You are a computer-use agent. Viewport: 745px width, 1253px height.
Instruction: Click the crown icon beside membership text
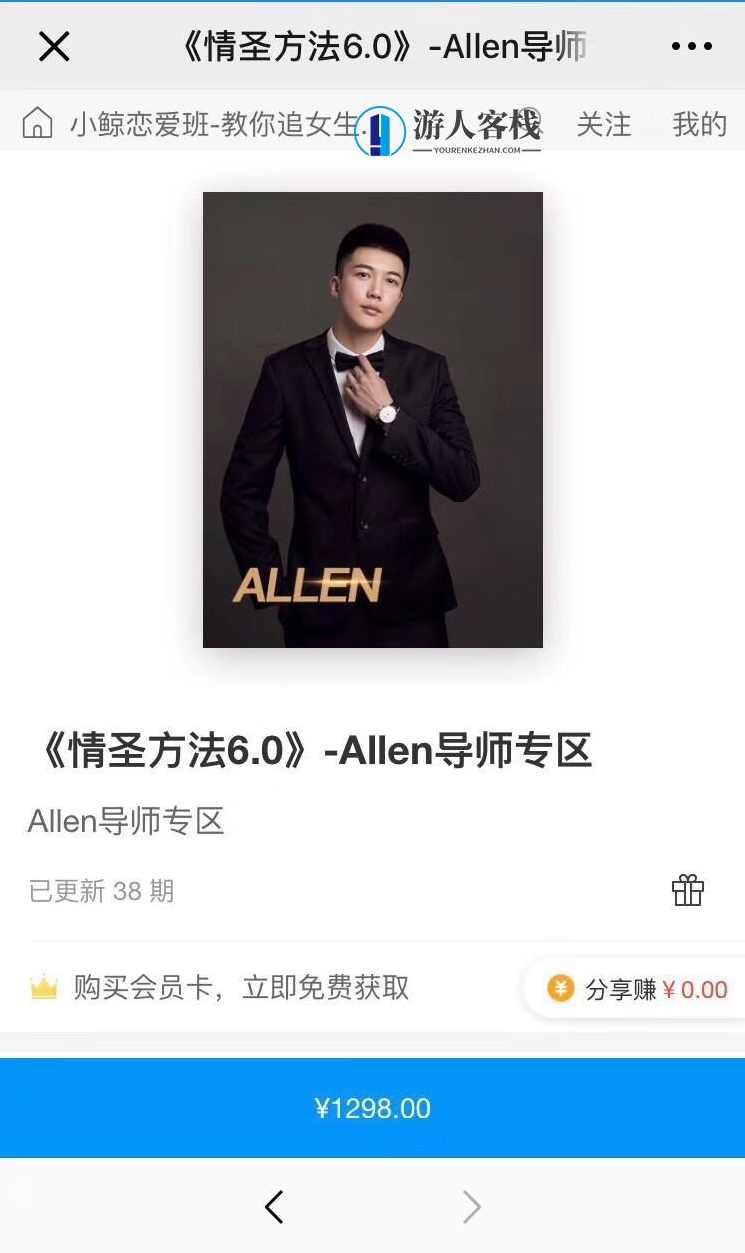pos(40,988)
